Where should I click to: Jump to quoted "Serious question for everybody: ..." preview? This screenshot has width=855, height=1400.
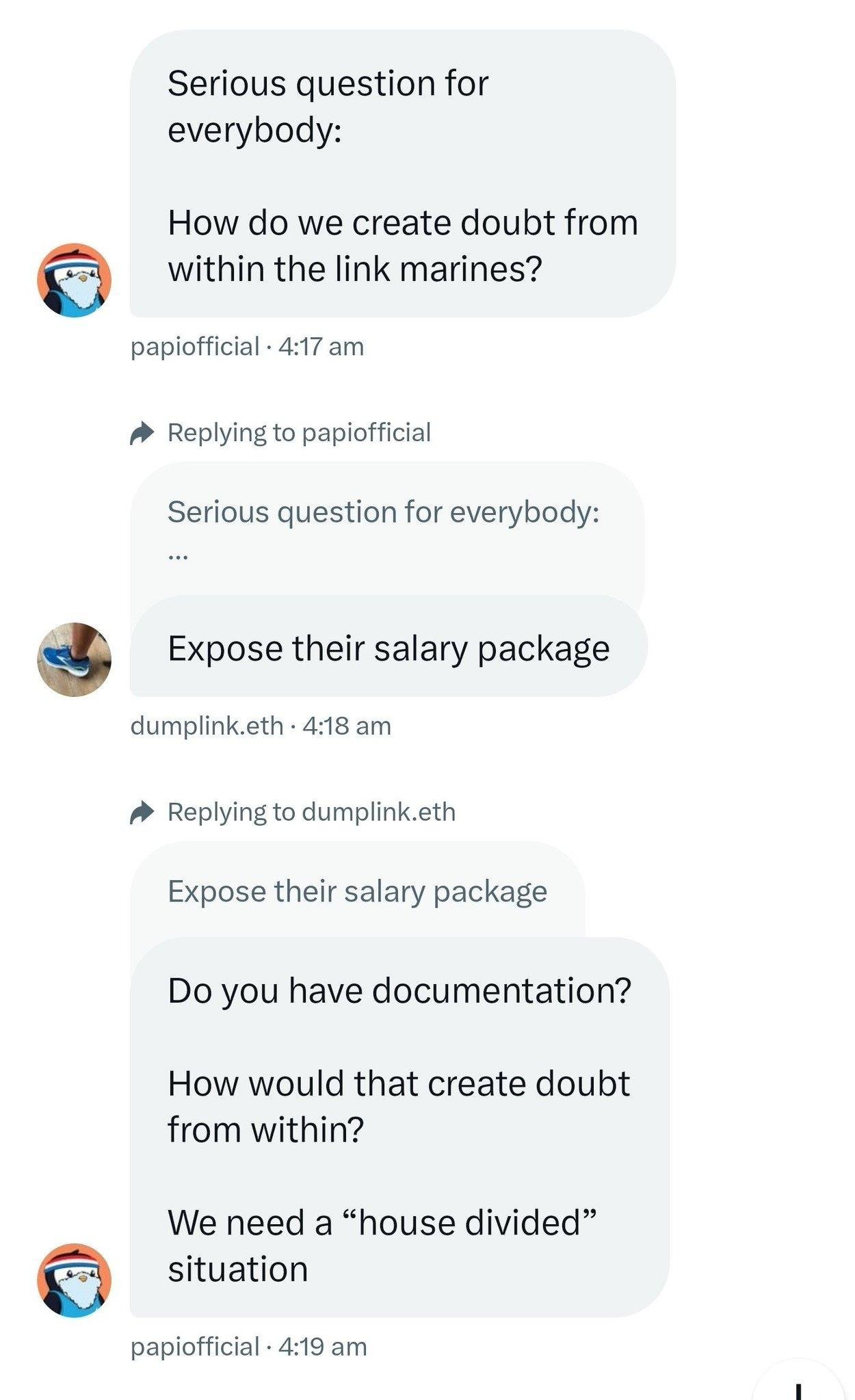[386, 529]
